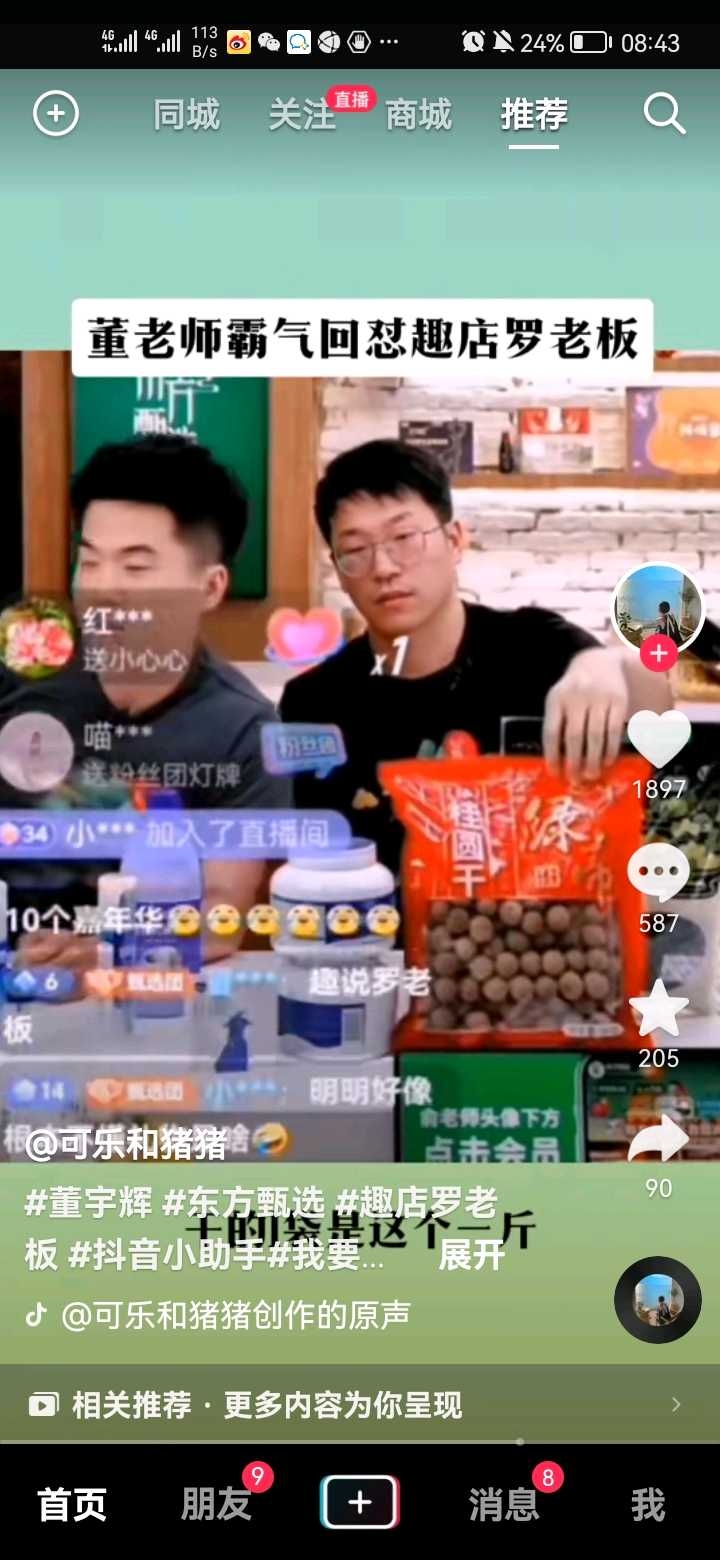Tap the plus circle icon at top
720x1560 pixels.
(56, 114)
